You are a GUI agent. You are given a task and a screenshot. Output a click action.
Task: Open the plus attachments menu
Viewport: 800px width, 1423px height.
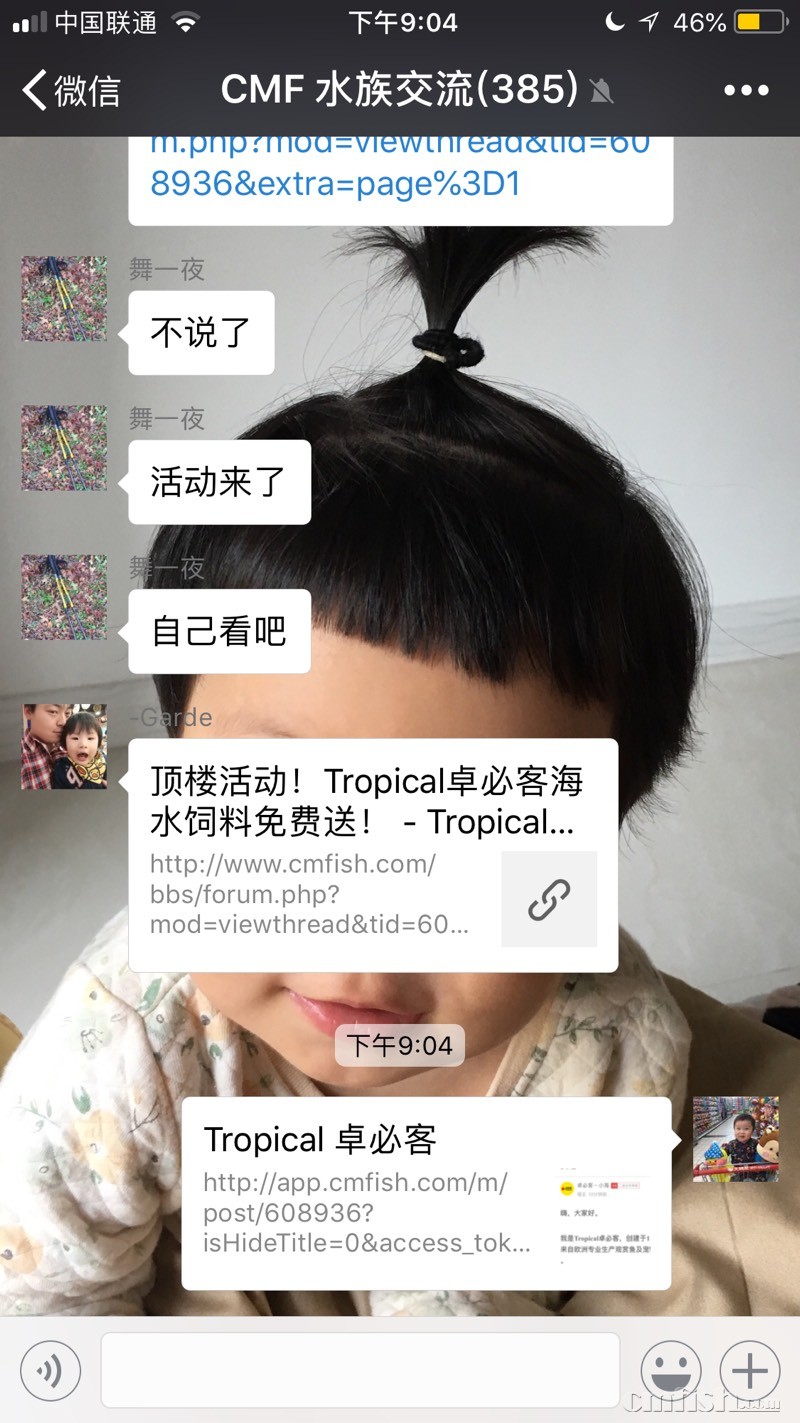750,1370
